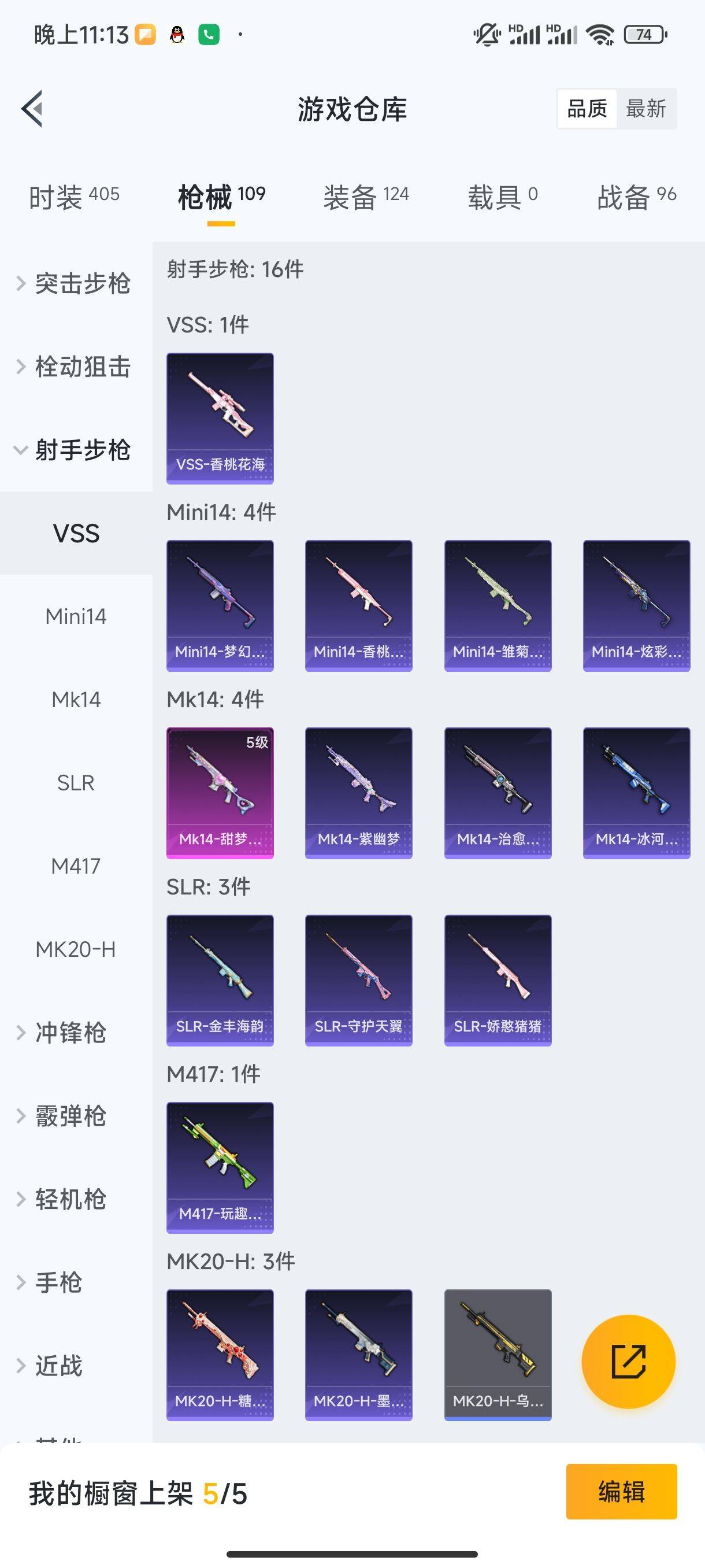705x1568 pixels.
Task: Sort by 最新
Action: click(x=645, y=109)
